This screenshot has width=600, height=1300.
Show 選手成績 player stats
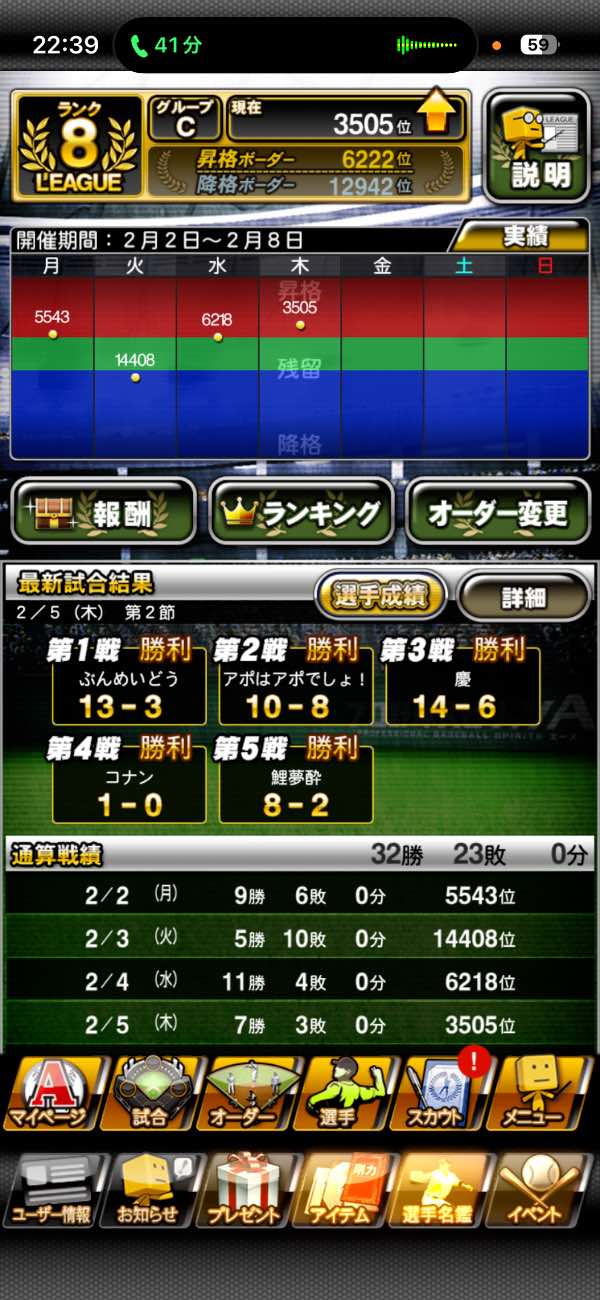pos(380,597)
